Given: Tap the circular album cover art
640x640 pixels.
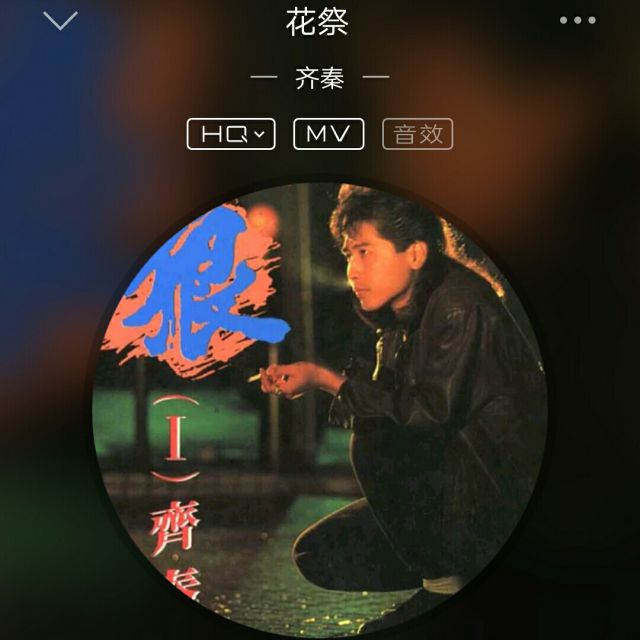Looking at the screenshot, I should [320, 410].
